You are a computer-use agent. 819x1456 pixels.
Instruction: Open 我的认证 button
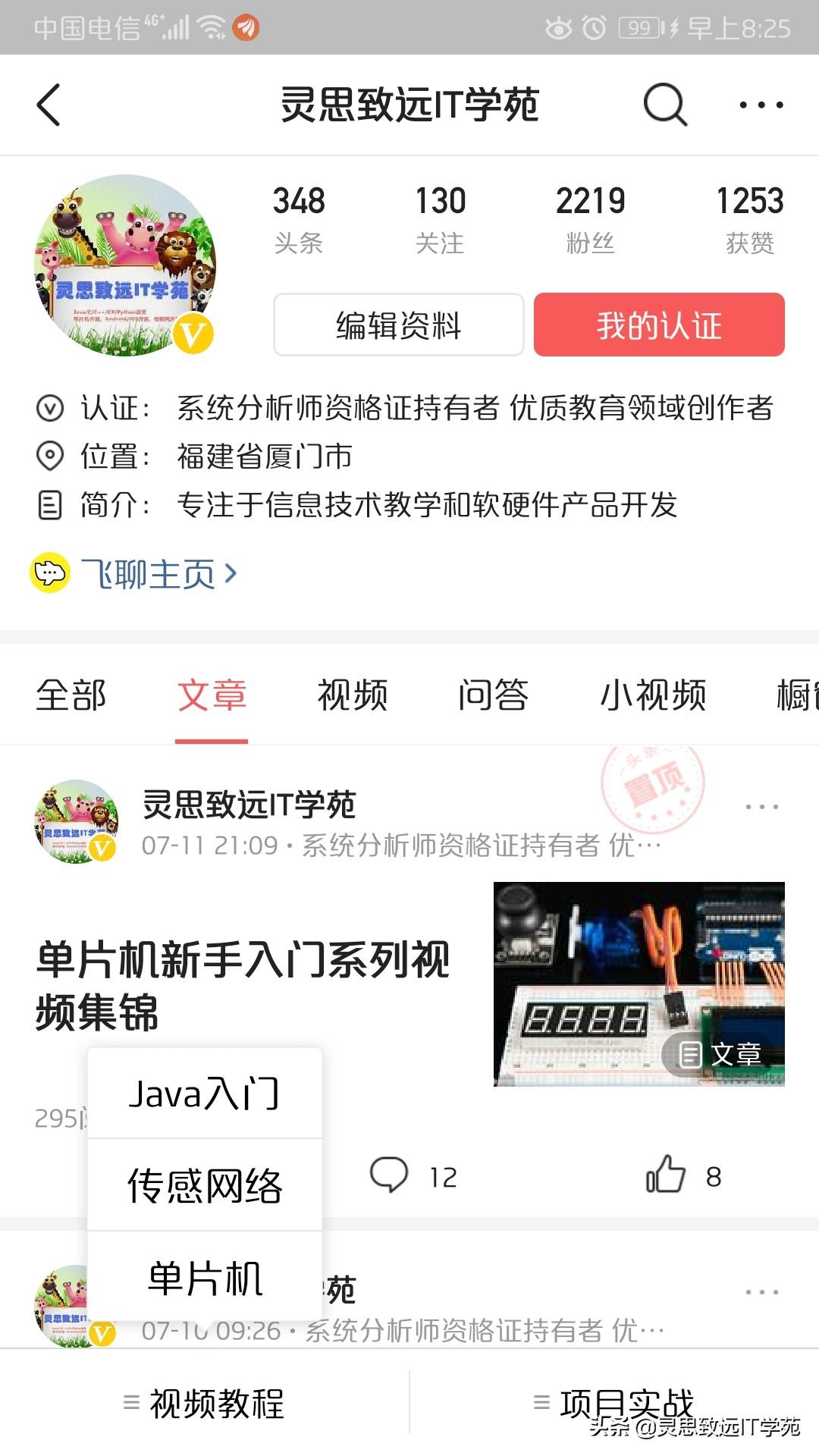click(659, 325)
